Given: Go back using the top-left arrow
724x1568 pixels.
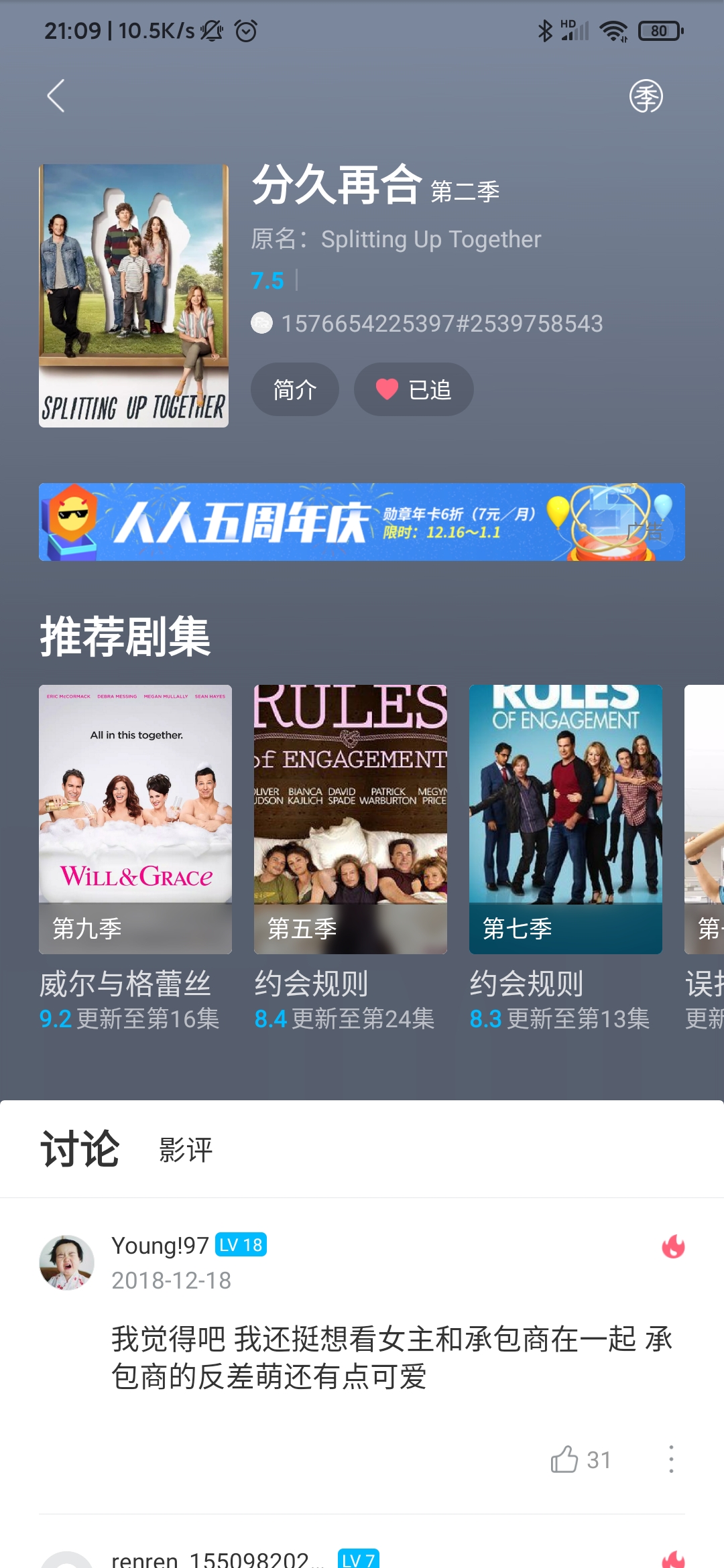Looking at the screenshot, I should [56, 96].
